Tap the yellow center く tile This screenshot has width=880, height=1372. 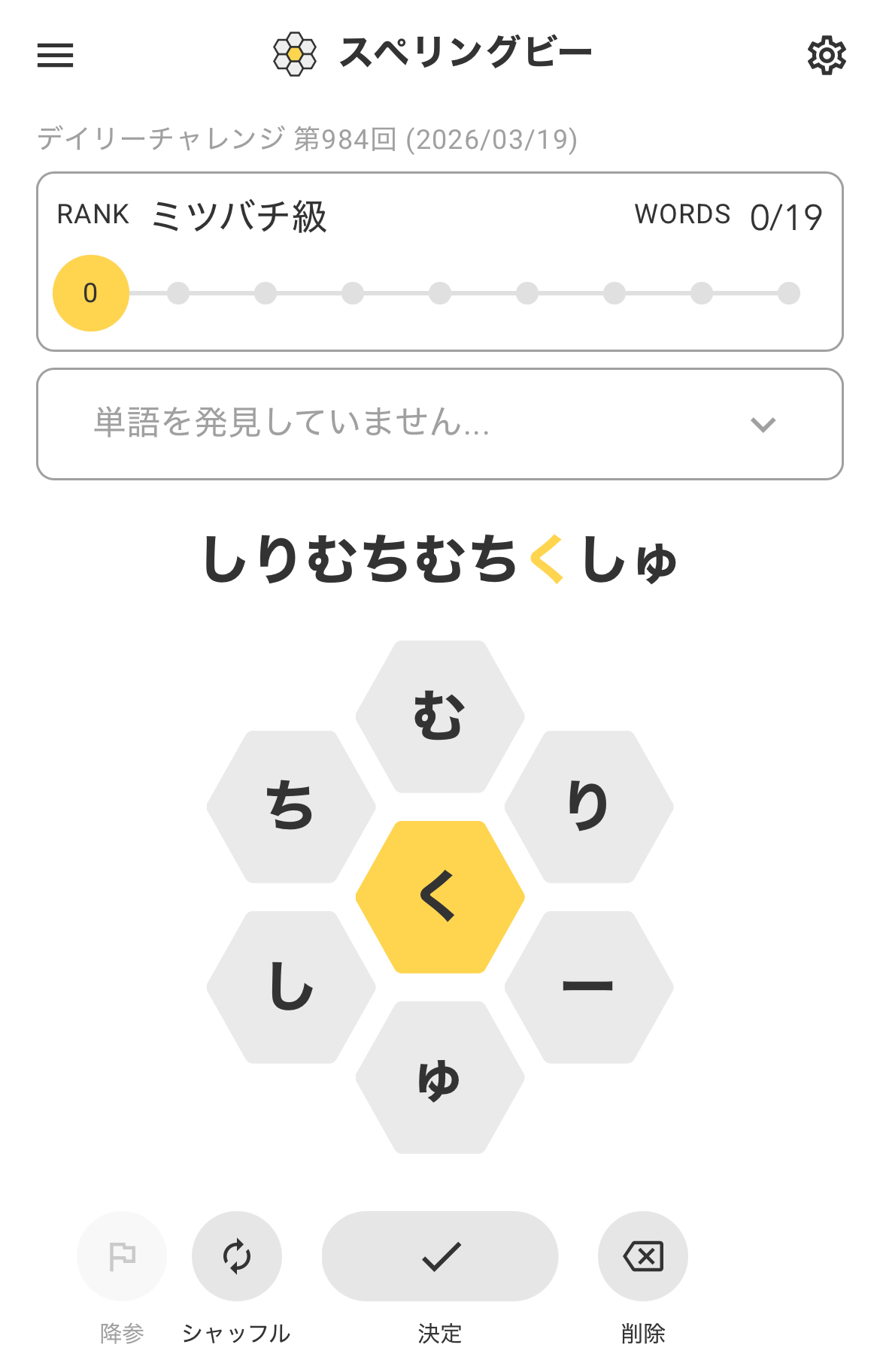[440, 897]
